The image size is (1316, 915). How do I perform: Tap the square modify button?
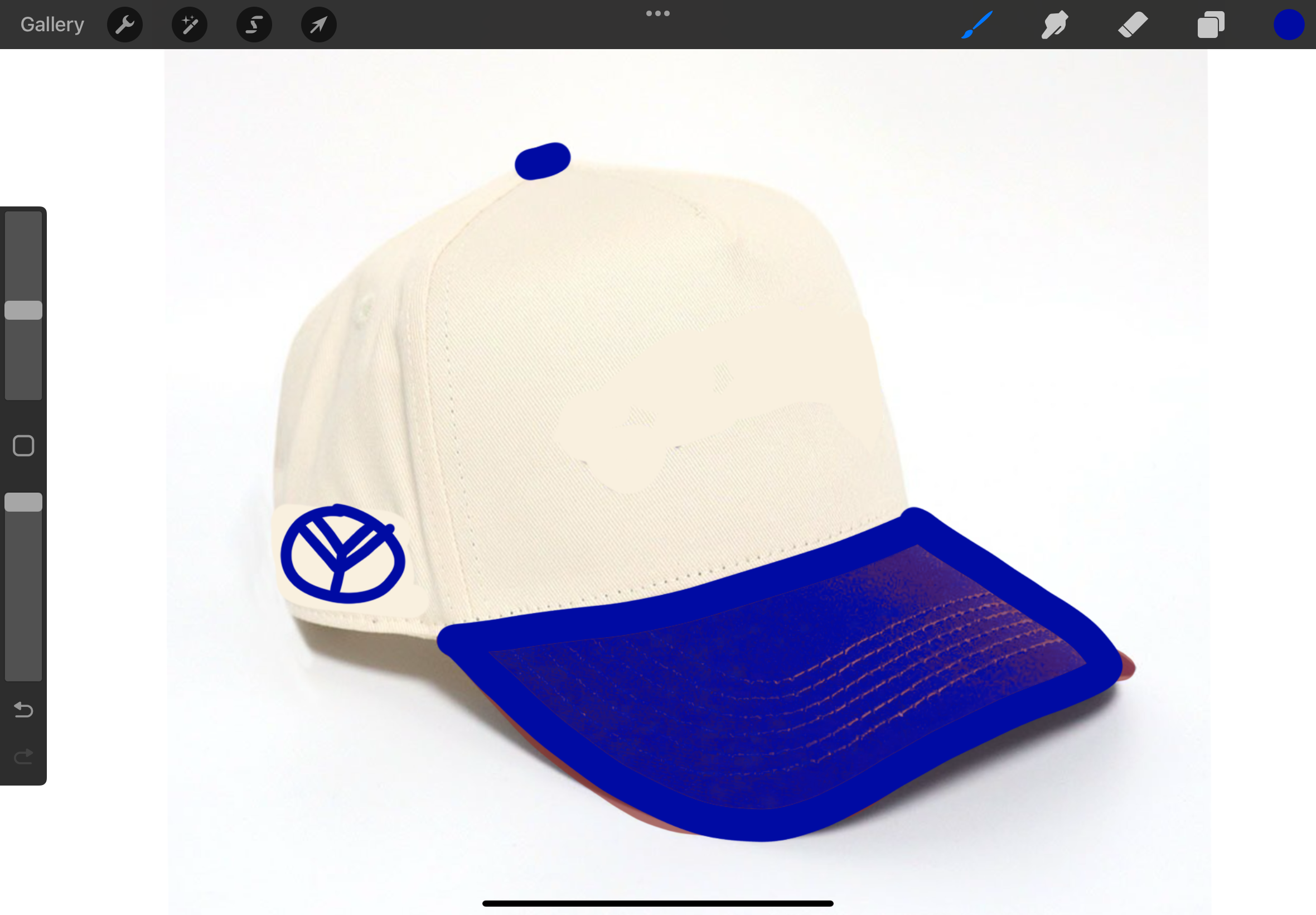point(23,445)
